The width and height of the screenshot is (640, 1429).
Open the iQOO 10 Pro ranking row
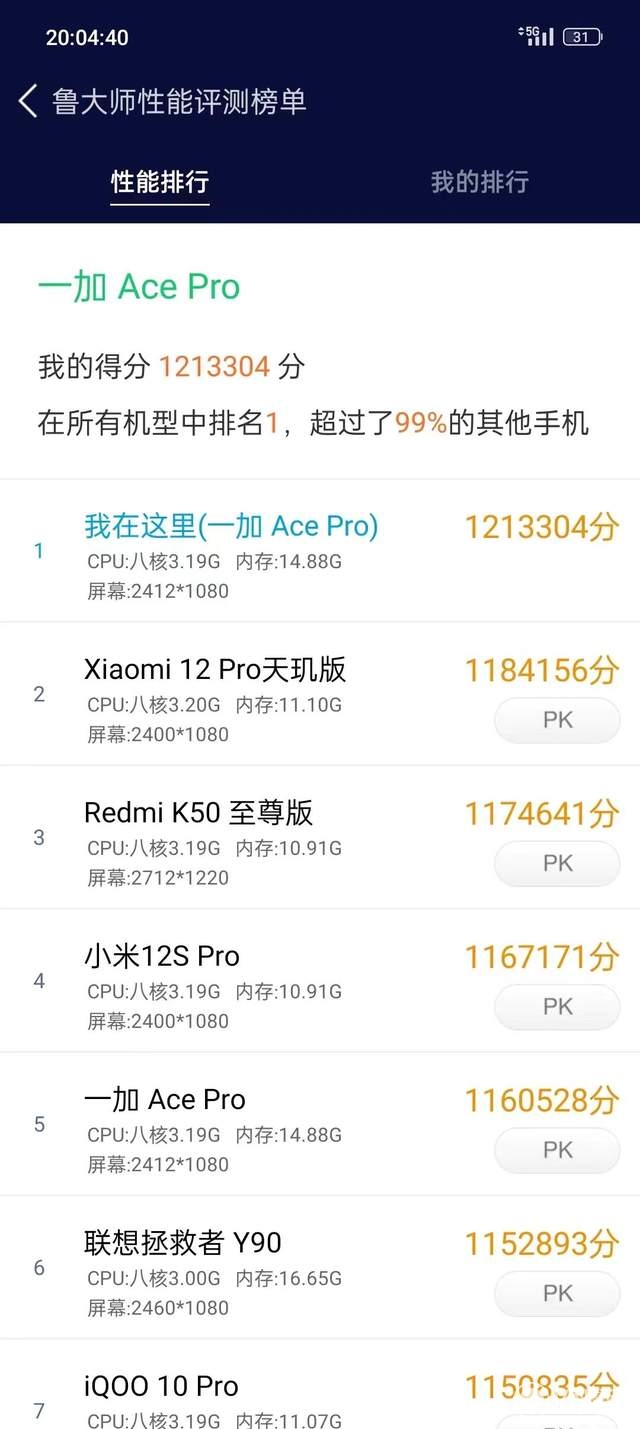click(x=320, y=1385)
